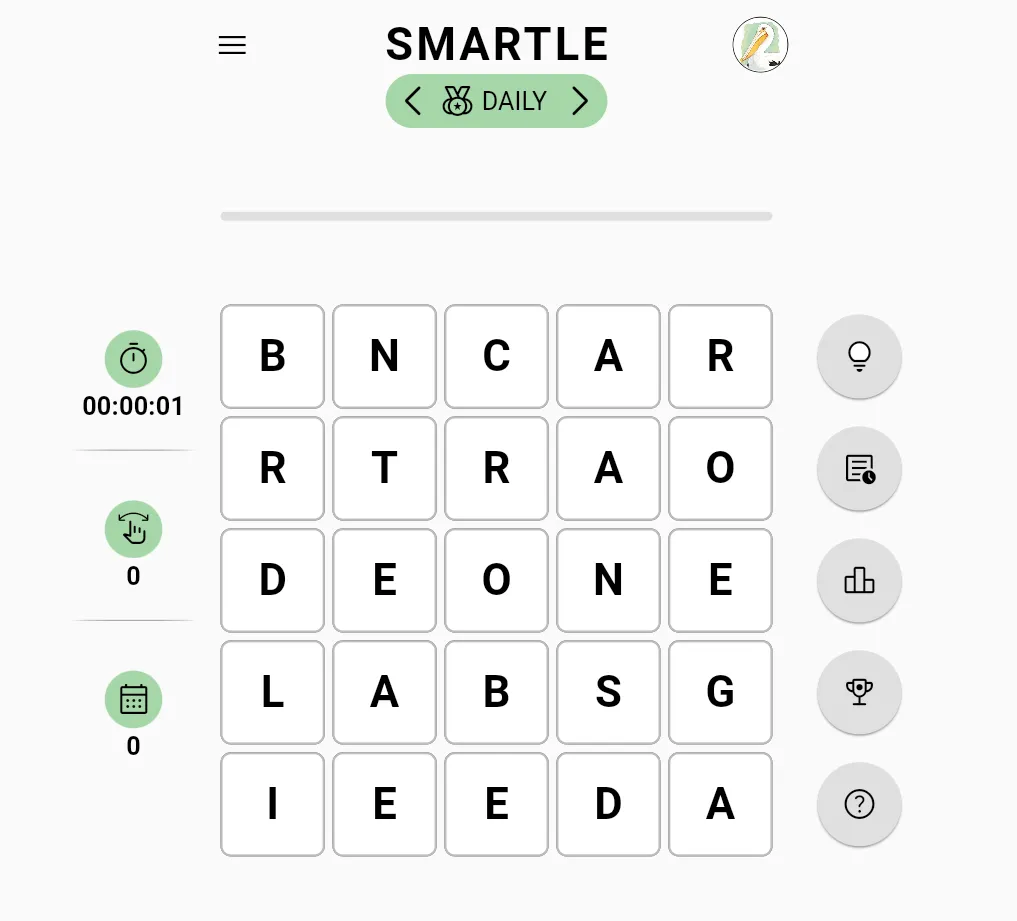
Task: Go to the previous daily puzzle
Action: pyautogui.click(x=413, y=101)
